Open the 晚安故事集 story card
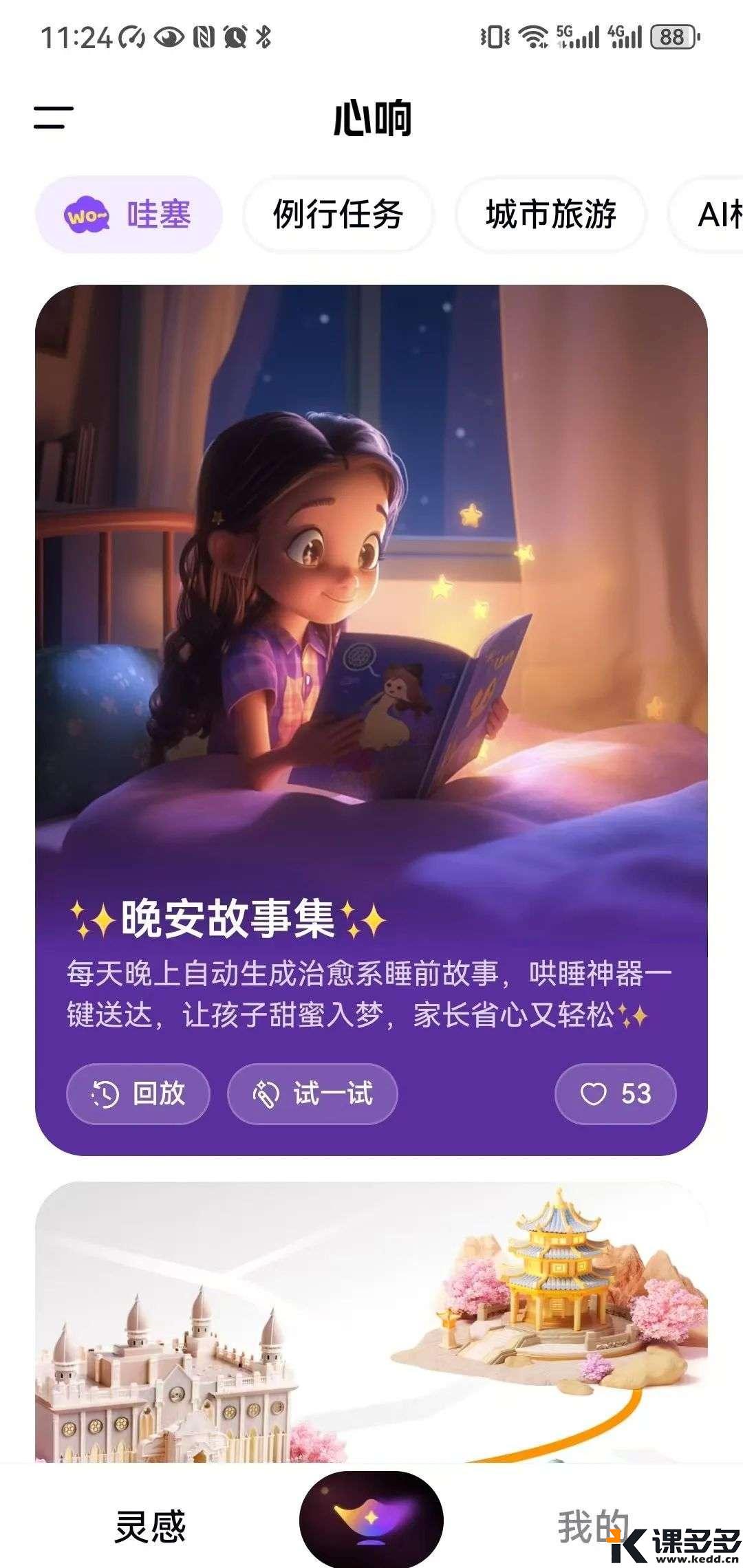Viewport: 743px width, 1568px height. click(371, 619)
